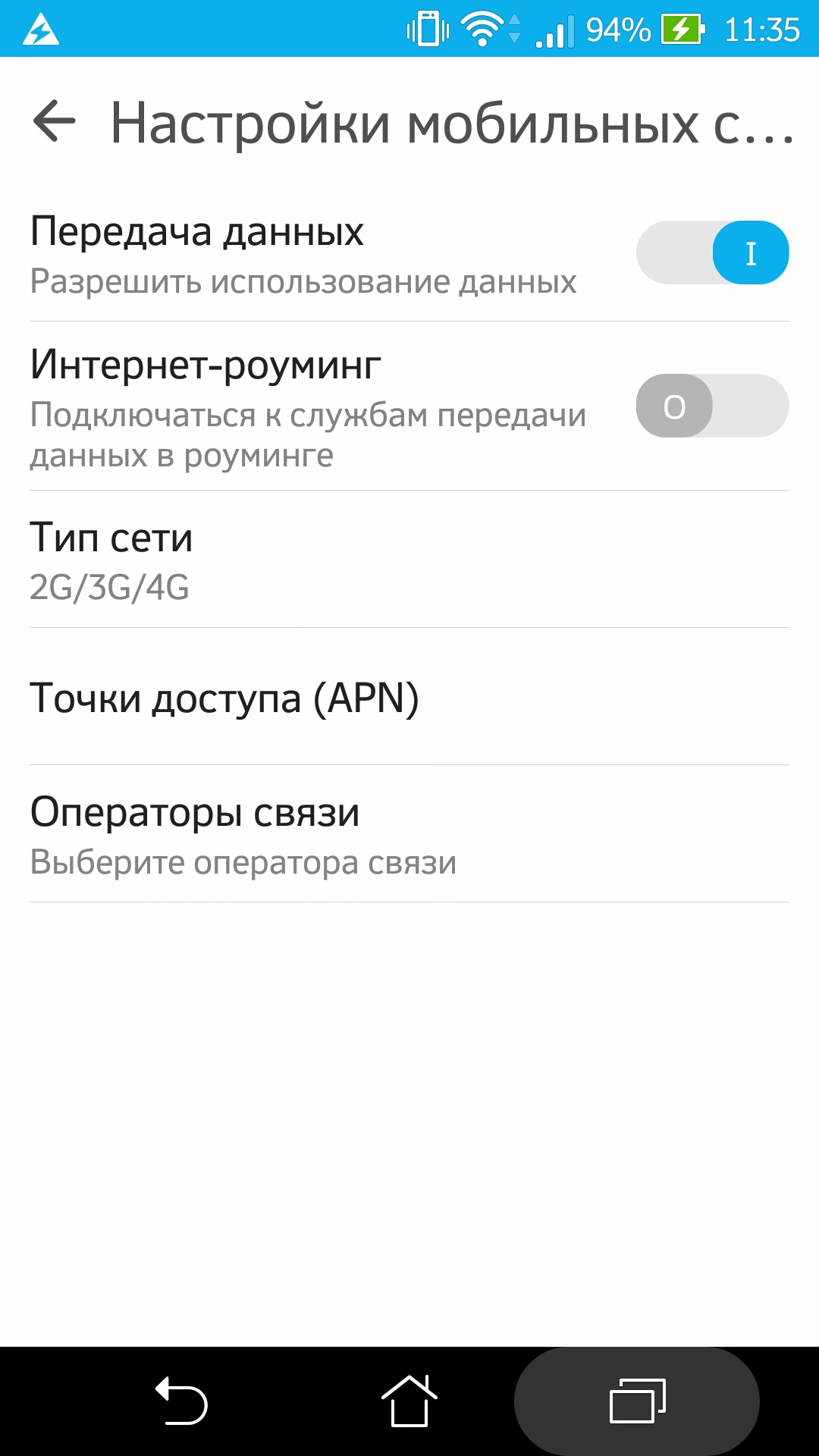This screenshot has height=1456, width=819.
Task: Tap the system home button
Action: (x=409, y=1401)
